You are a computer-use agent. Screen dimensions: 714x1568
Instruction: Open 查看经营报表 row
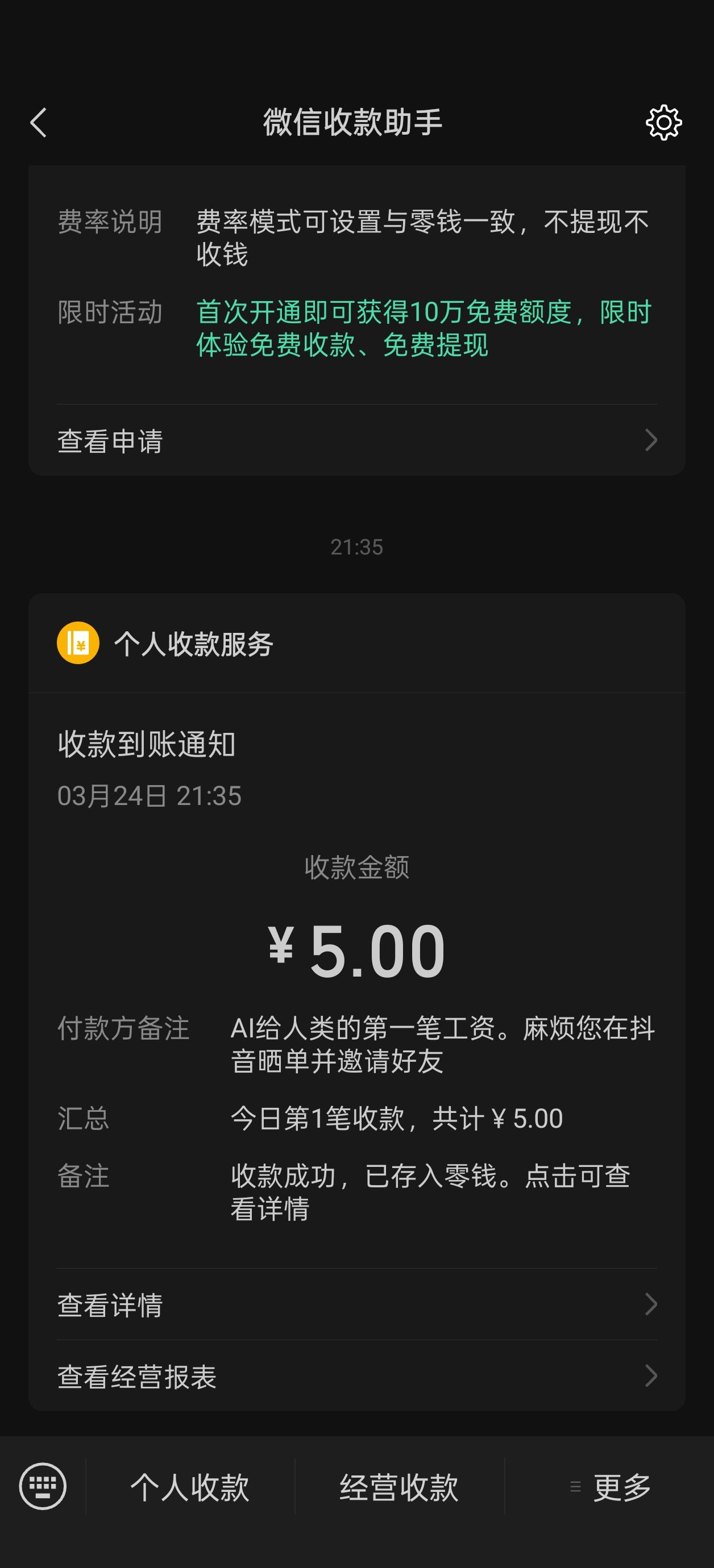[356, 1376]
